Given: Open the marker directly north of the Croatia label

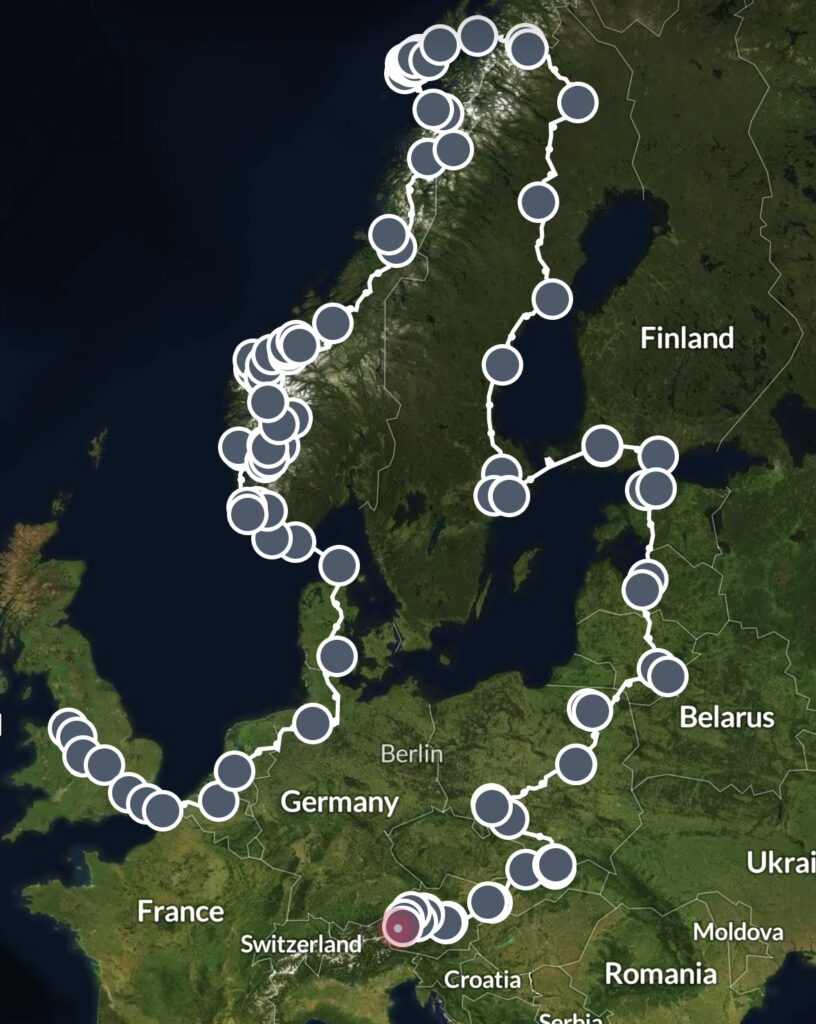Looking at the screenshot, I should point(488,901).
